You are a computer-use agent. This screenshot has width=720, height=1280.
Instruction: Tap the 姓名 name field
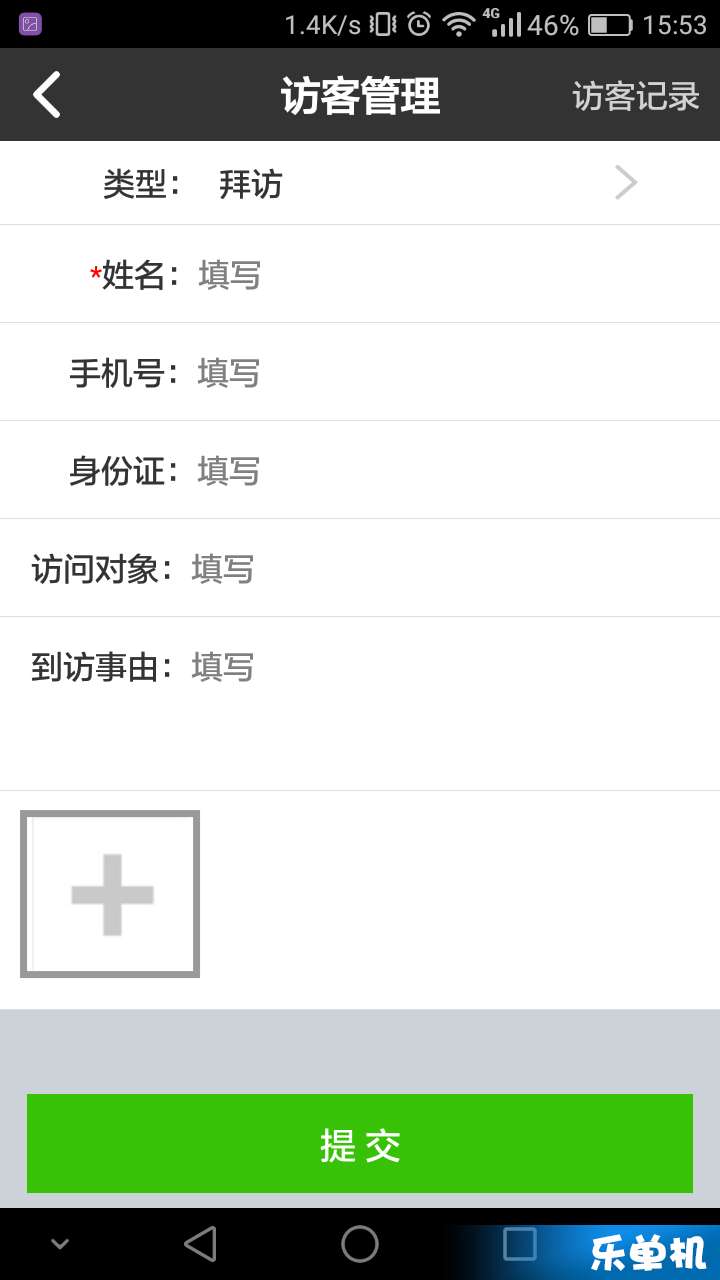tap(450, 274)
